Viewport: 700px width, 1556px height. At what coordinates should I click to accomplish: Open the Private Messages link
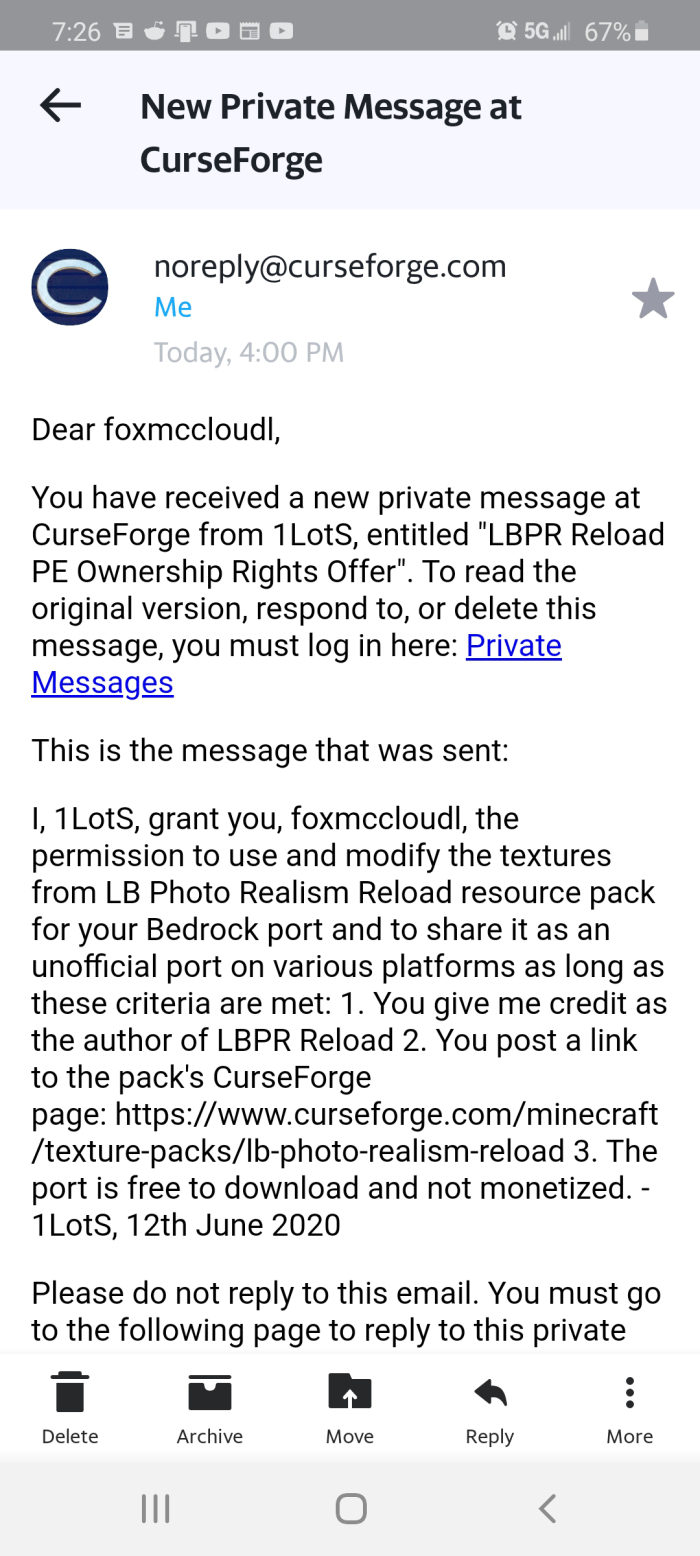pyautogui.click(x=296, y=664)
